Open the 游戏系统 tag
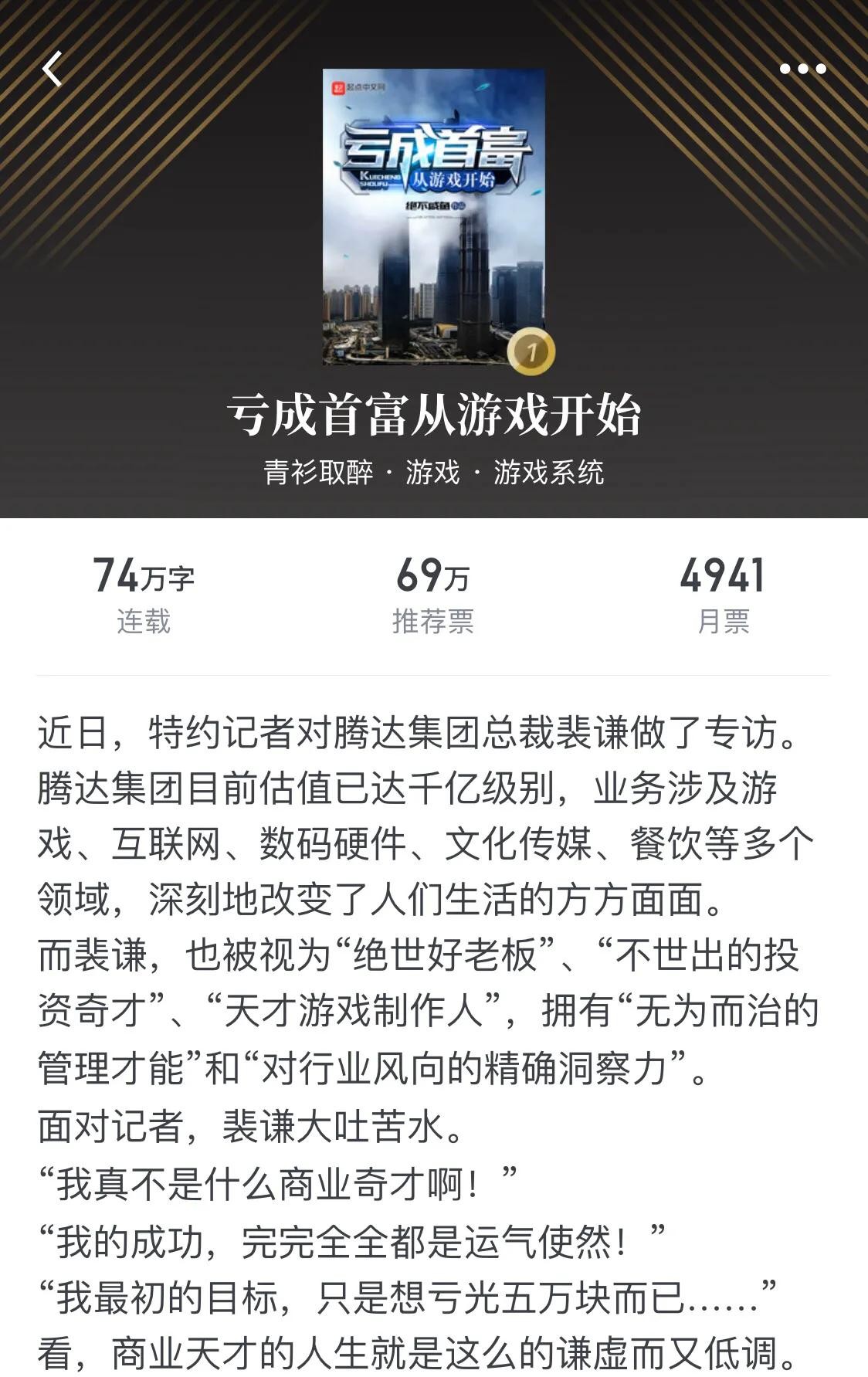The image size is (868, 1377). pos(548,472)
